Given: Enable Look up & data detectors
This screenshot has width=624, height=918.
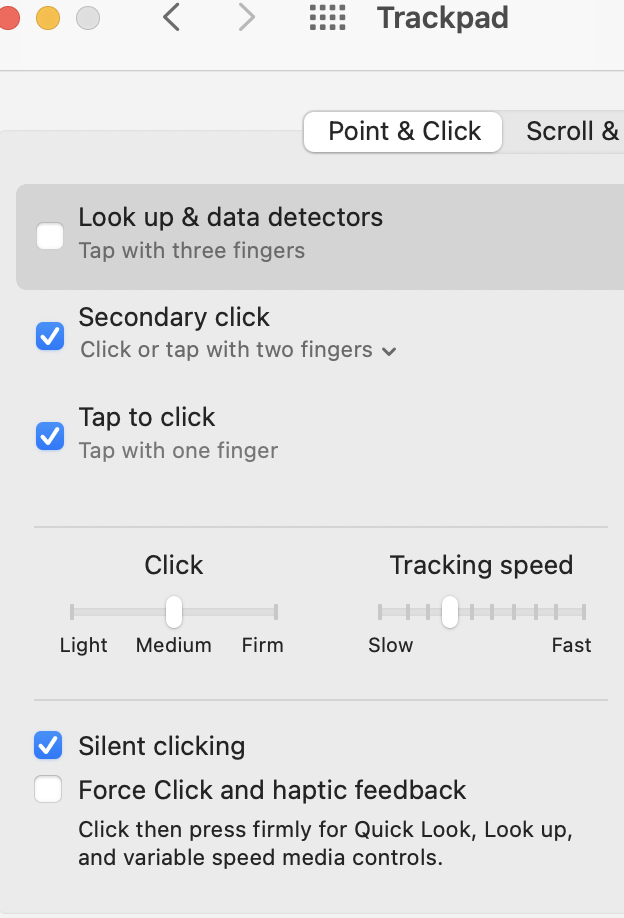Looking at the screenshot, I should pos(49,236).
